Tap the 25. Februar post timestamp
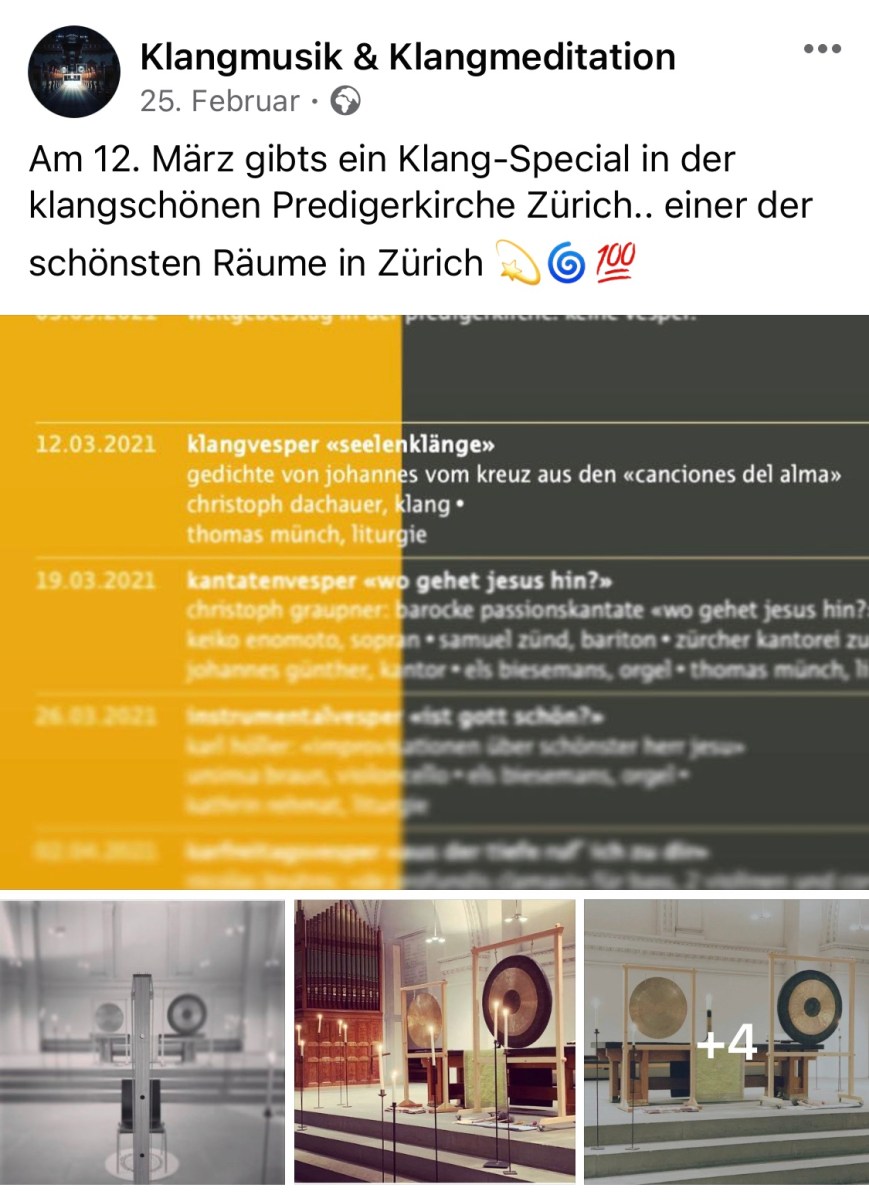 pos(220,101)
